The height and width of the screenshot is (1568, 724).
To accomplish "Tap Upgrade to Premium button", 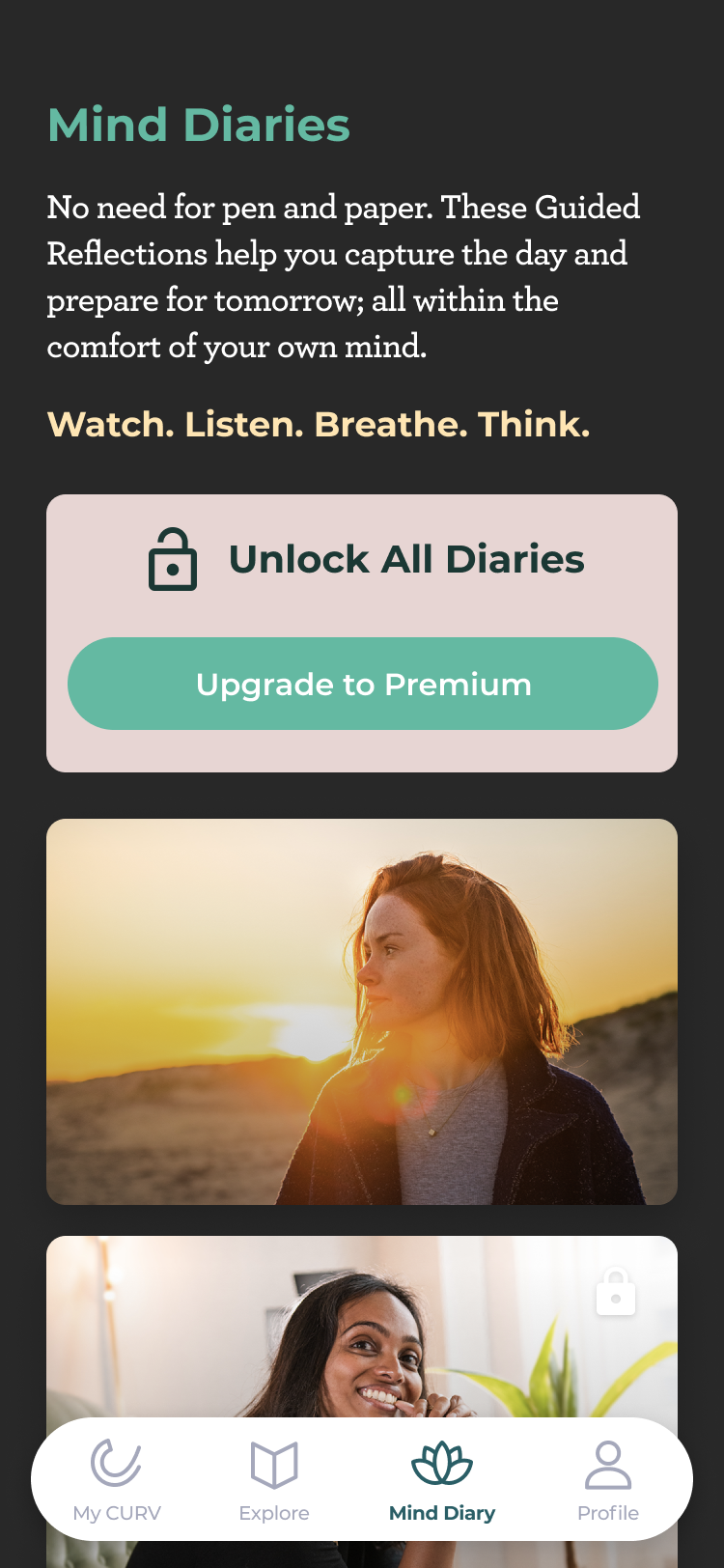I will [363, 684].
